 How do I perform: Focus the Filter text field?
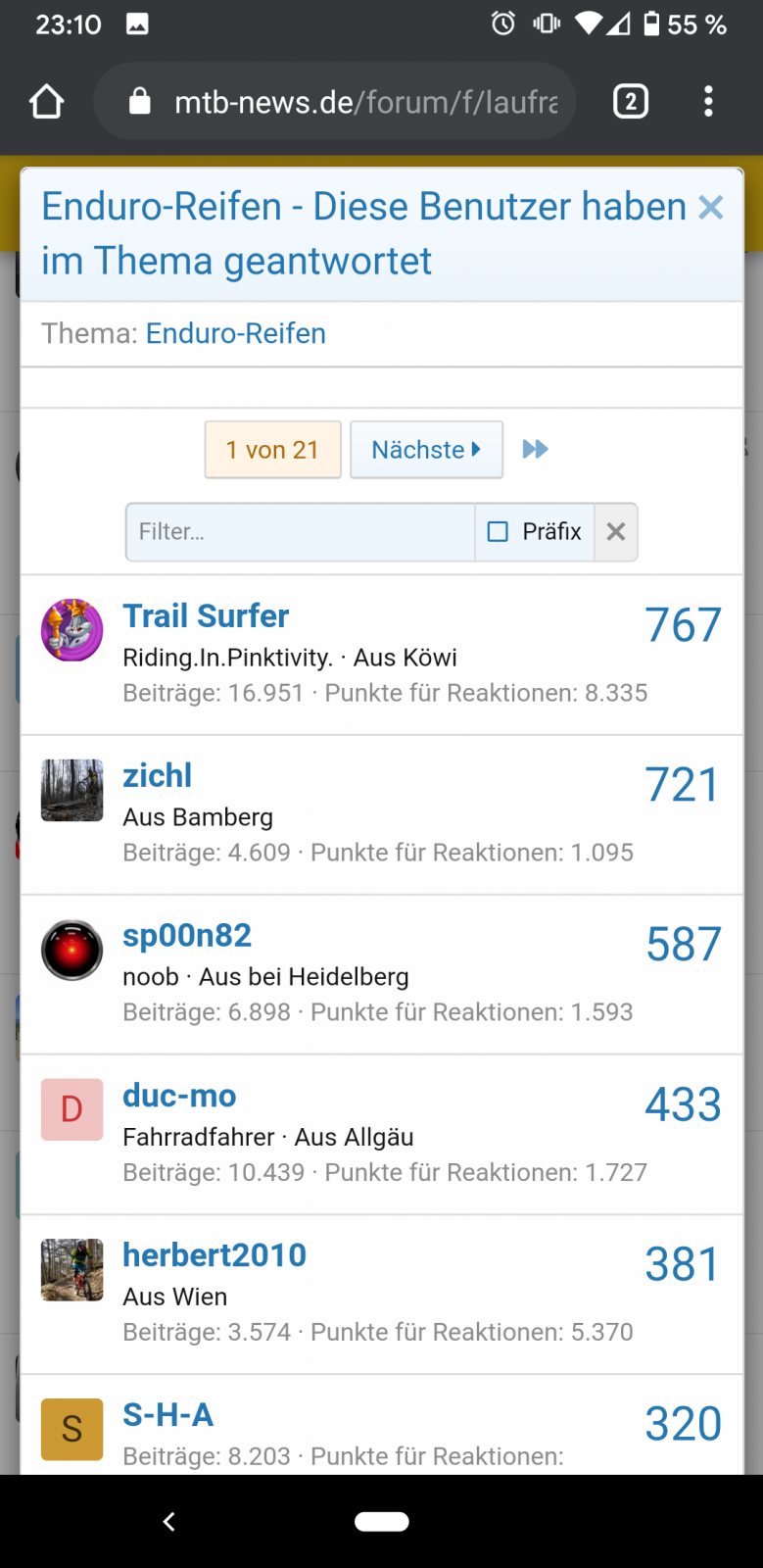point(301,532)
